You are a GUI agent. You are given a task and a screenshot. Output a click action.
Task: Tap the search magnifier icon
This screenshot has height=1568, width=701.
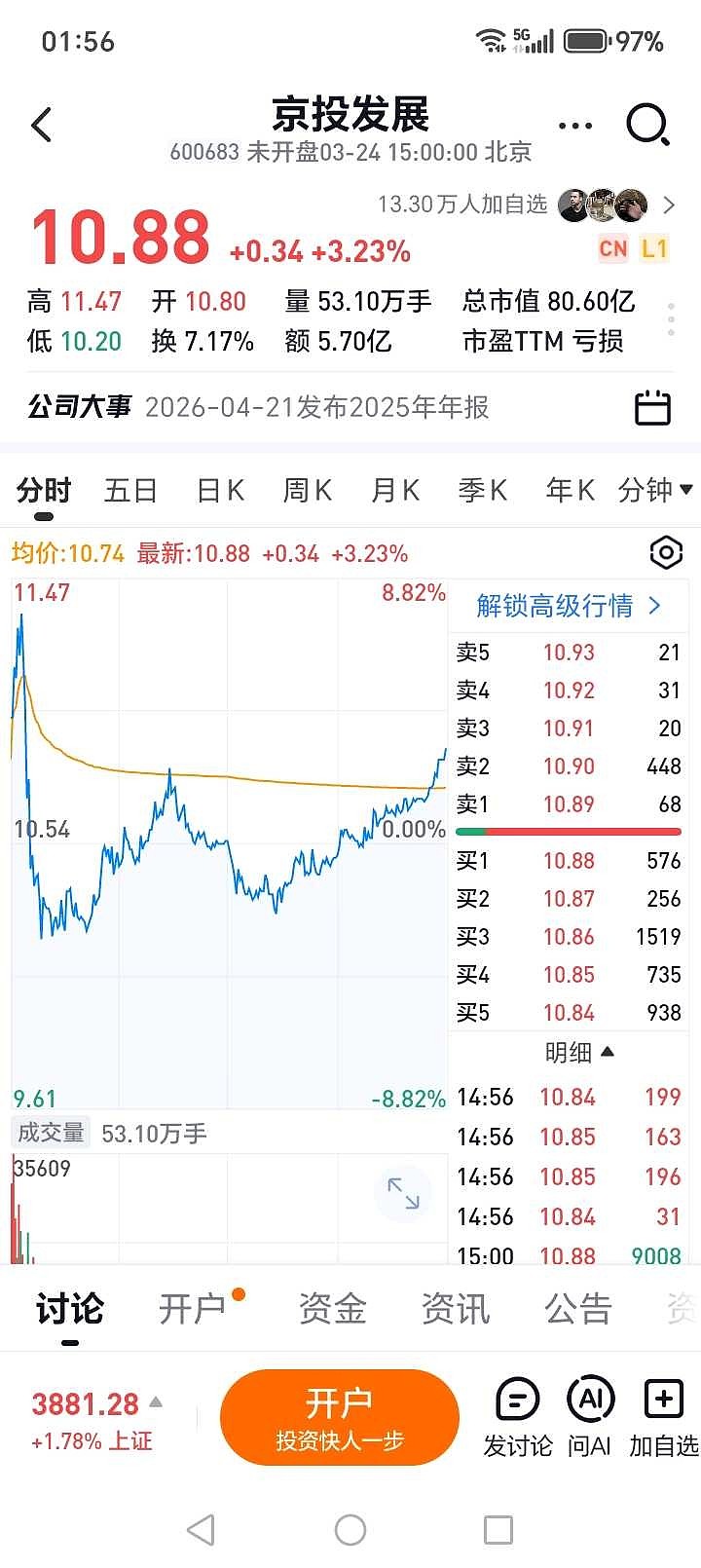point(646,126)
